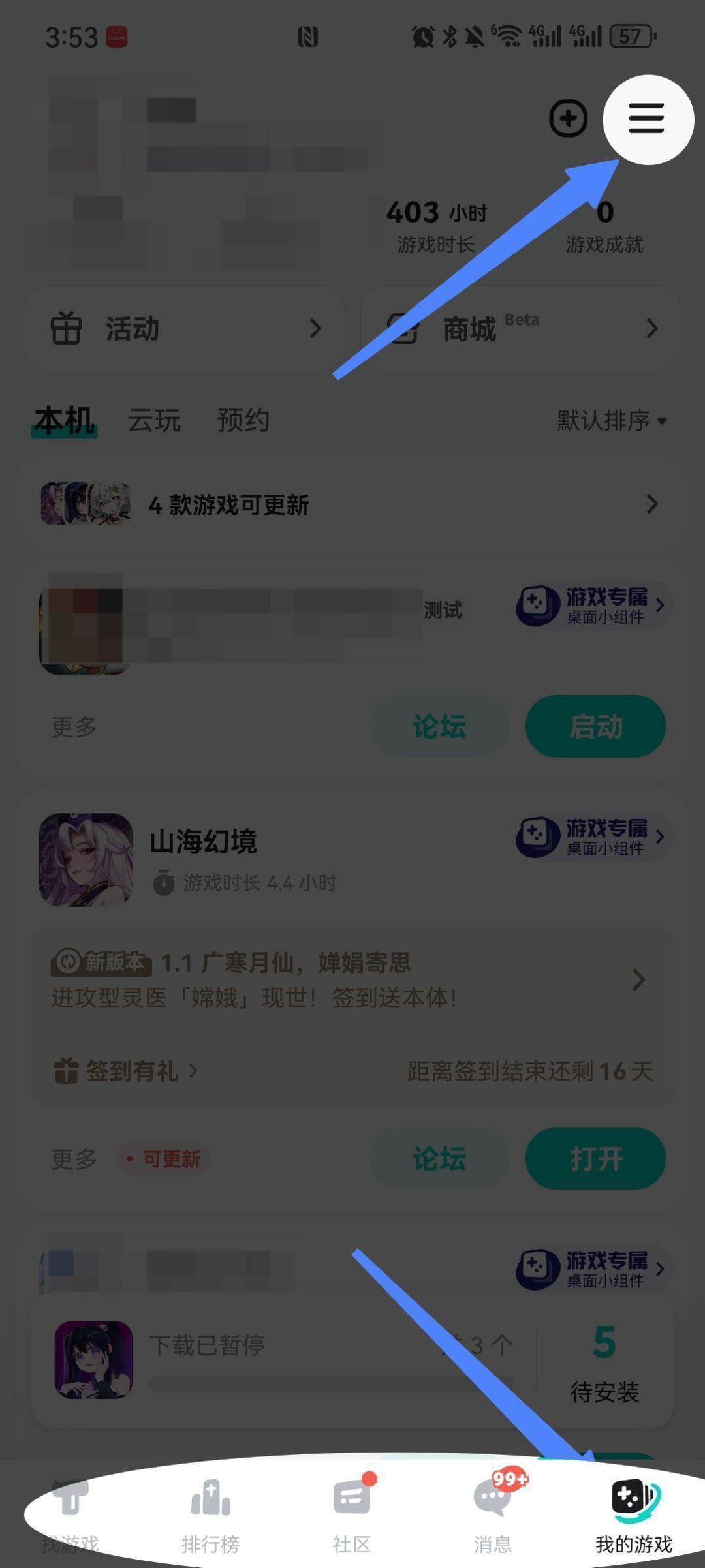Screen dimensions: 705x1568
Task: Open the 商城 Beta store icon
Action: coord(406,329)
